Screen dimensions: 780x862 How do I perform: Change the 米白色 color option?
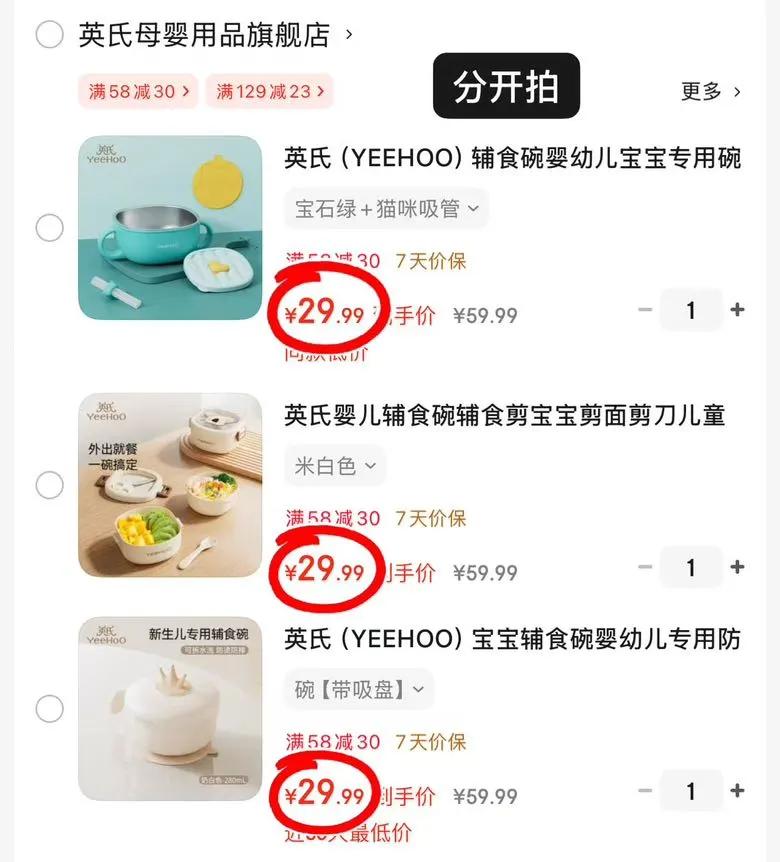pyautogui.click(x=334, y=466)
